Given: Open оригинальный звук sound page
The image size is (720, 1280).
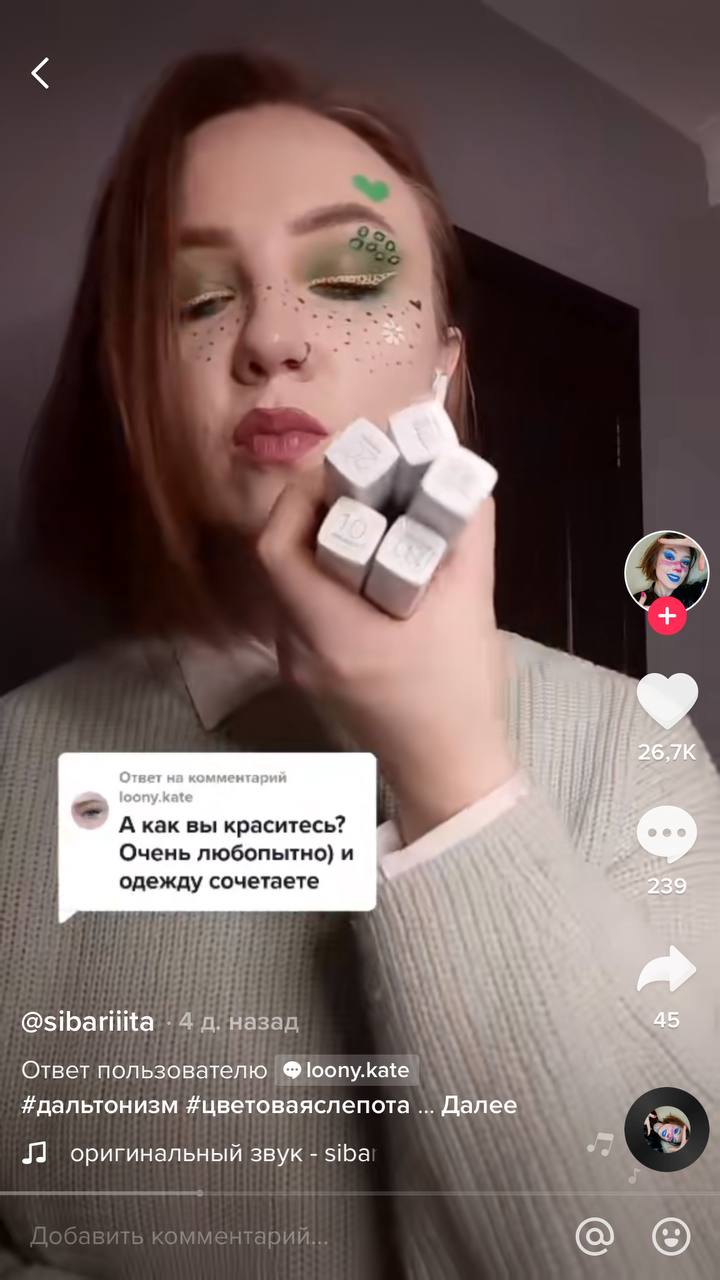Looking at the screenshot, I should click(220, 1153).
